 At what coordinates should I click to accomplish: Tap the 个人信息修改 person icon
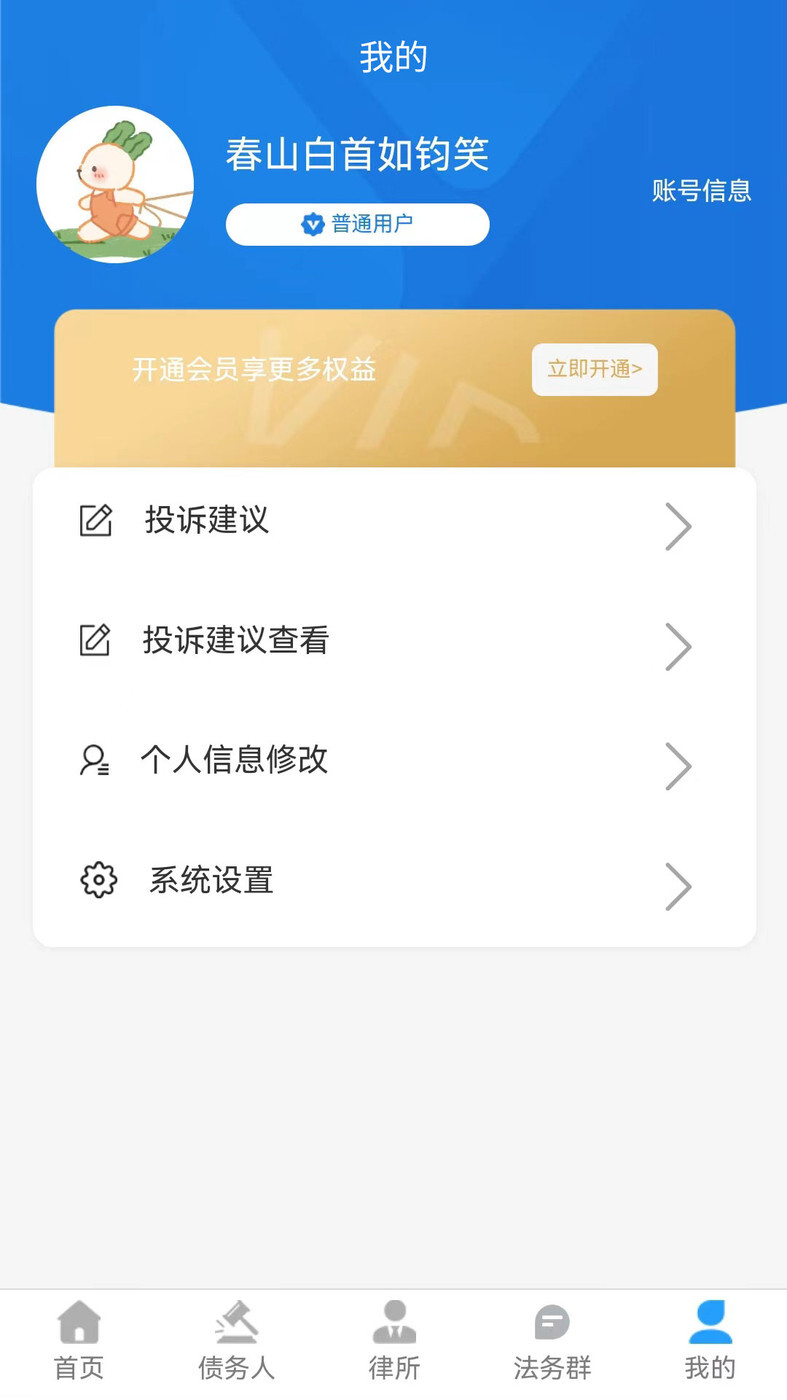(96, 760)
